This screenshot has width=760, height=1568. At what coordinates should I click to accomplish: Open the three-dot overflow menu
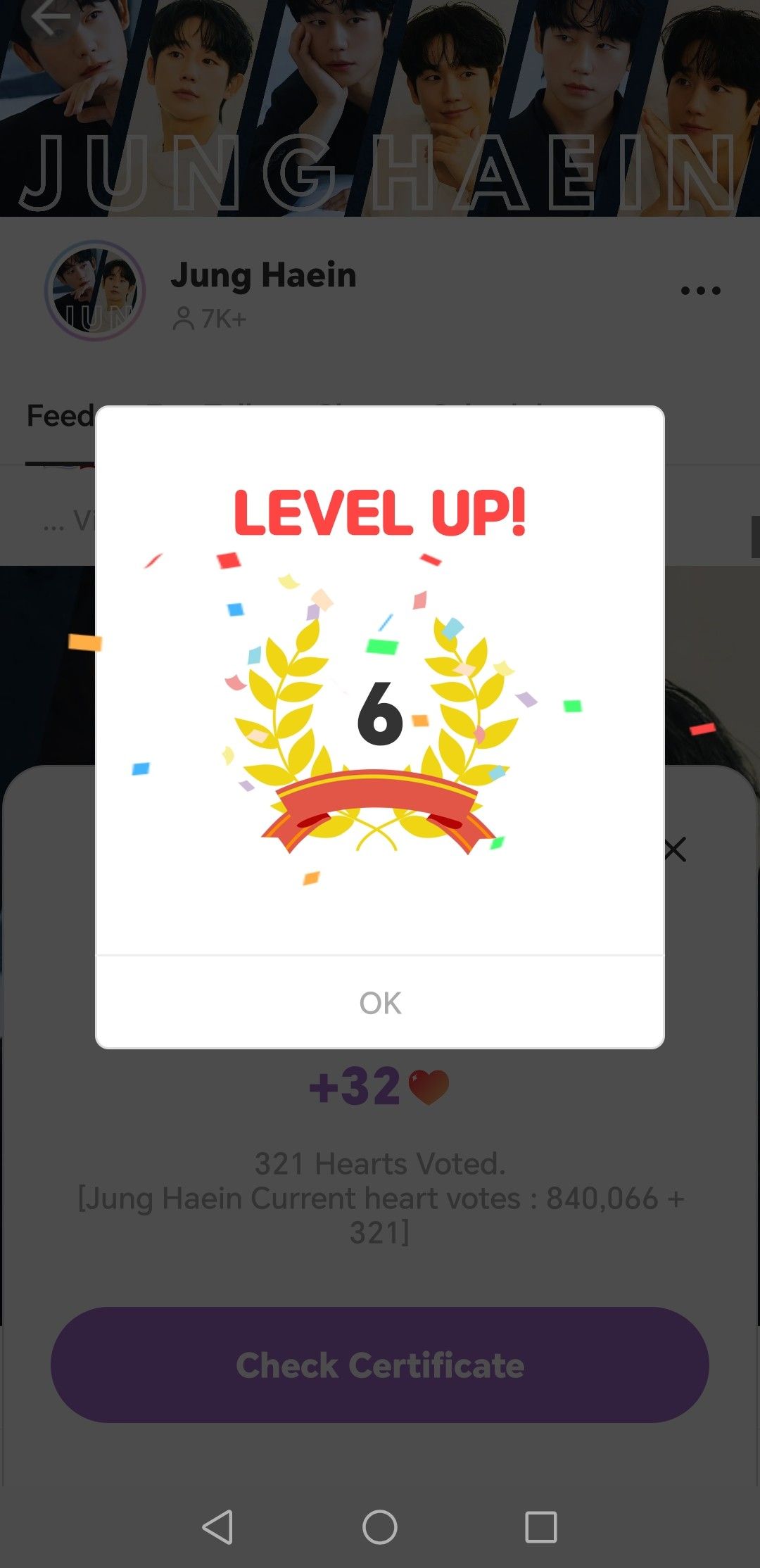(x=700, y=291)
